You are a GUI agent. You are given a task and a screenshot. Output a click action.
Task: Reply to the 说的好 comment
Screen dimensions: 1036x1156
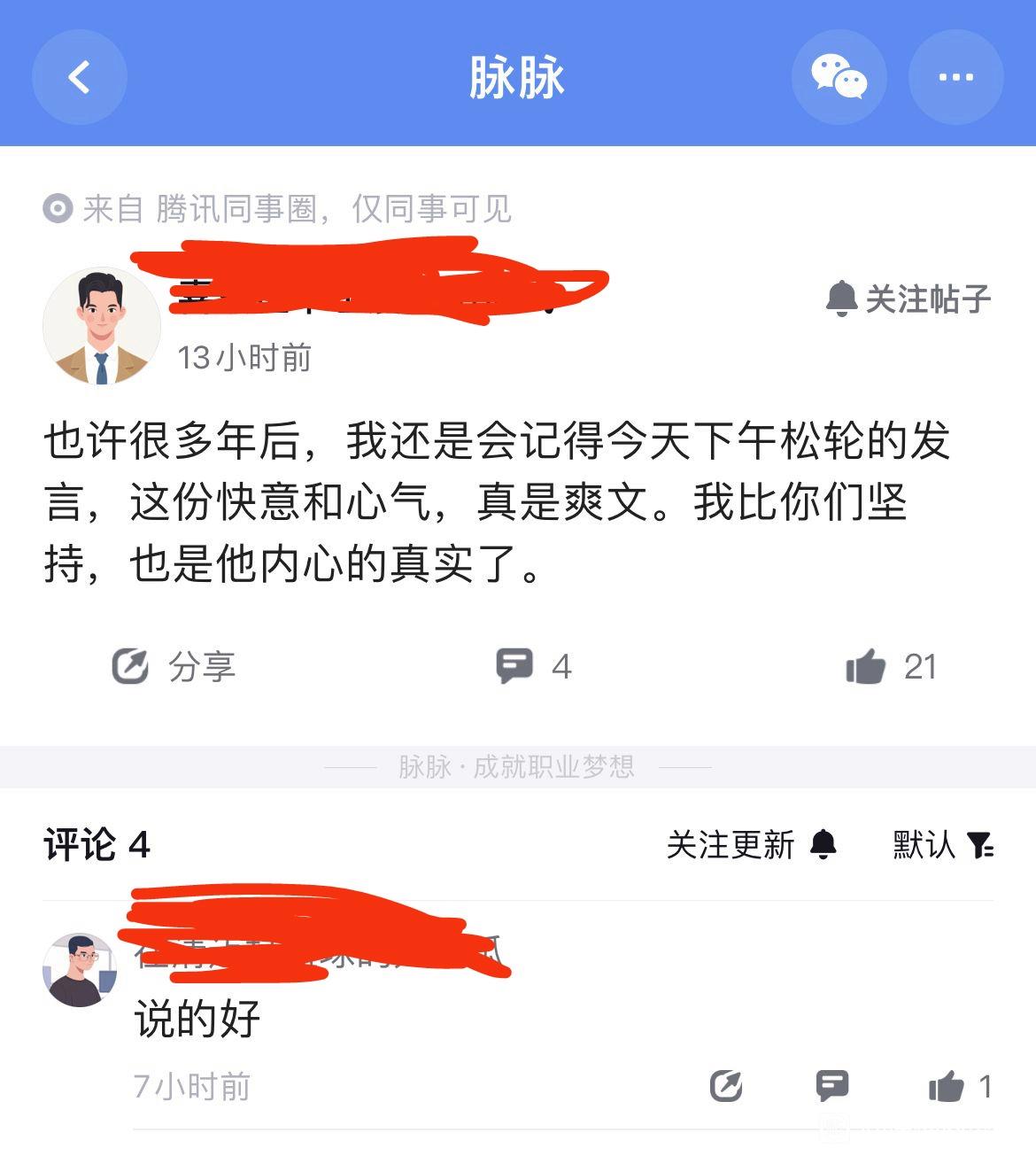[831, 1086]
